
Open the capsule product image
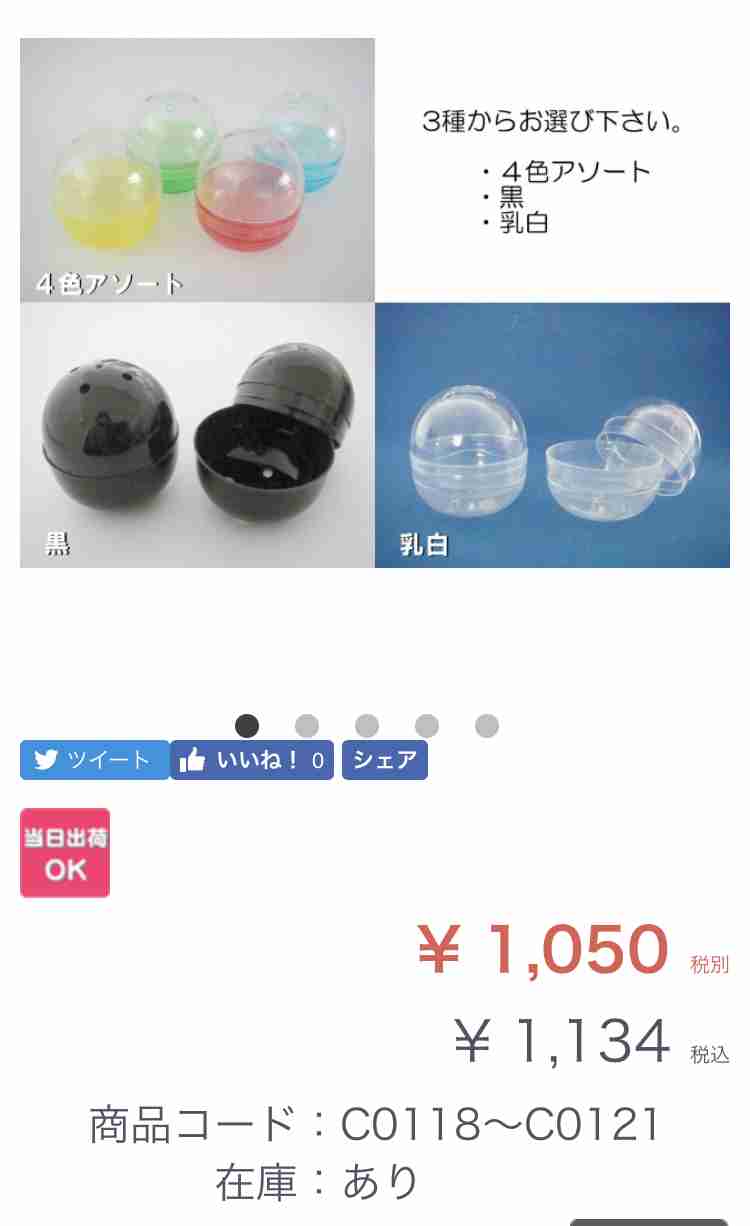pyautogui.click(x=375, y=303)
